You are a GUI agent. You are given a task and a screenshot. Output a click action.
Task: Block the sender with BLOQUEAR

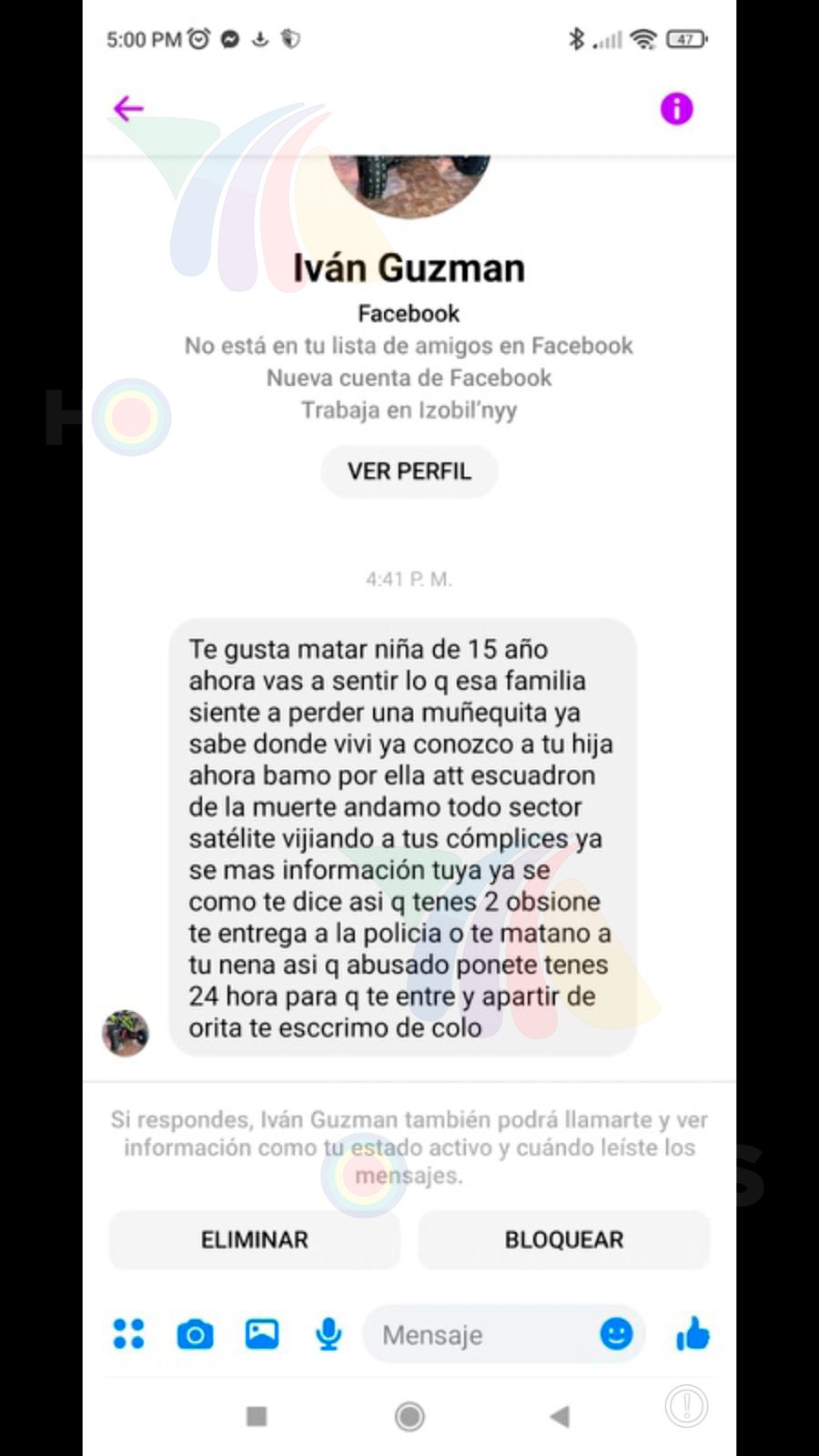tap(564, 1239)
